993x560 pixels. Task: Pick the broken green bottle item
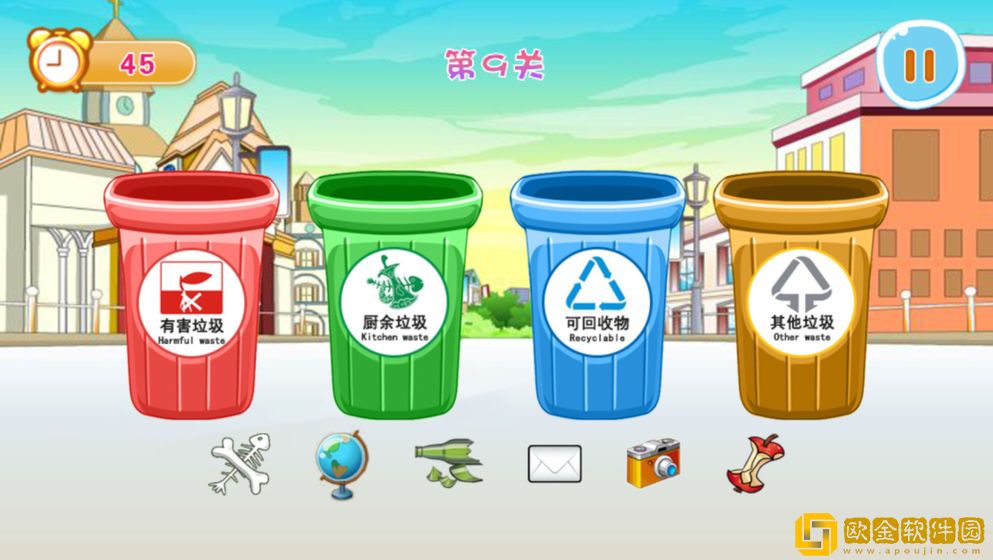447,463
